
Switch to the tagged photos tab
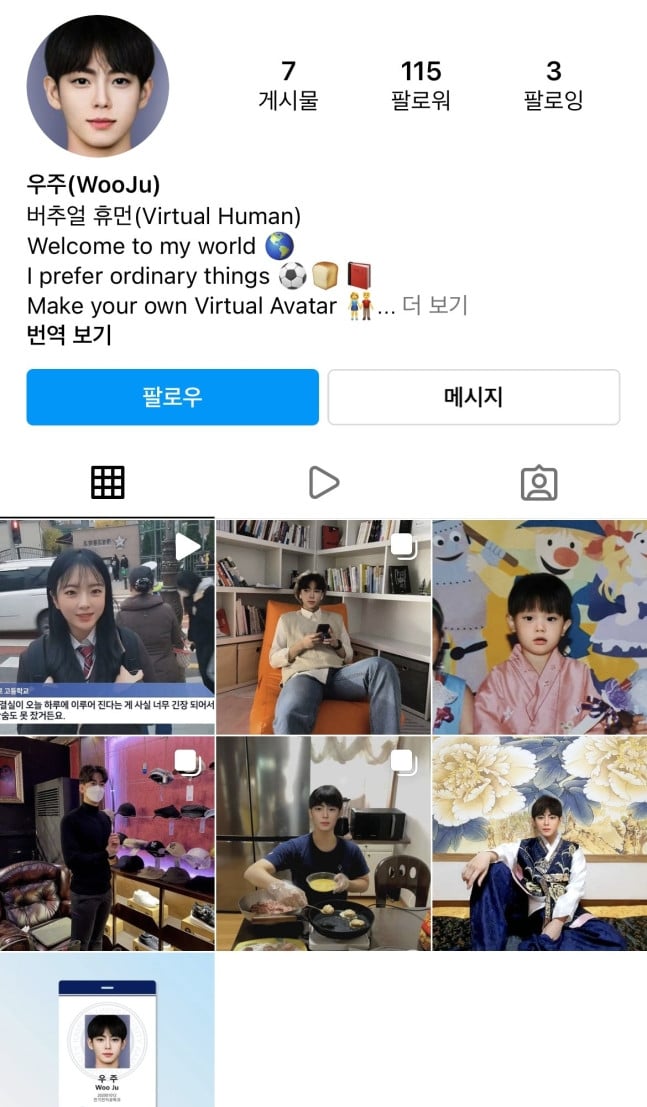(x=539, y=482)
